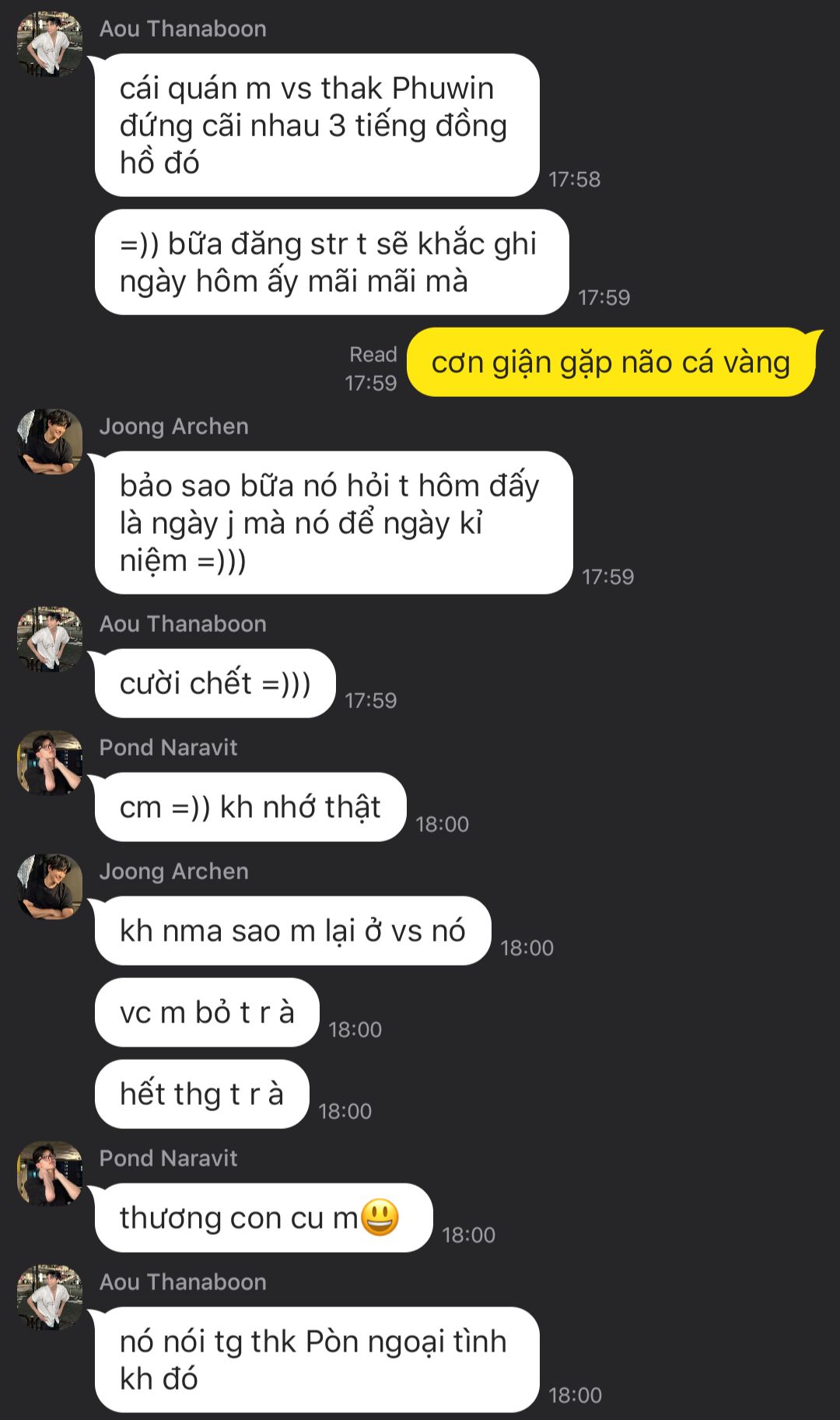This screenshot has width=840, height=1420.
Task: Tap Joong Archen's avatar beside "kh nma sao" message
Action: click(x=50, y=886)
